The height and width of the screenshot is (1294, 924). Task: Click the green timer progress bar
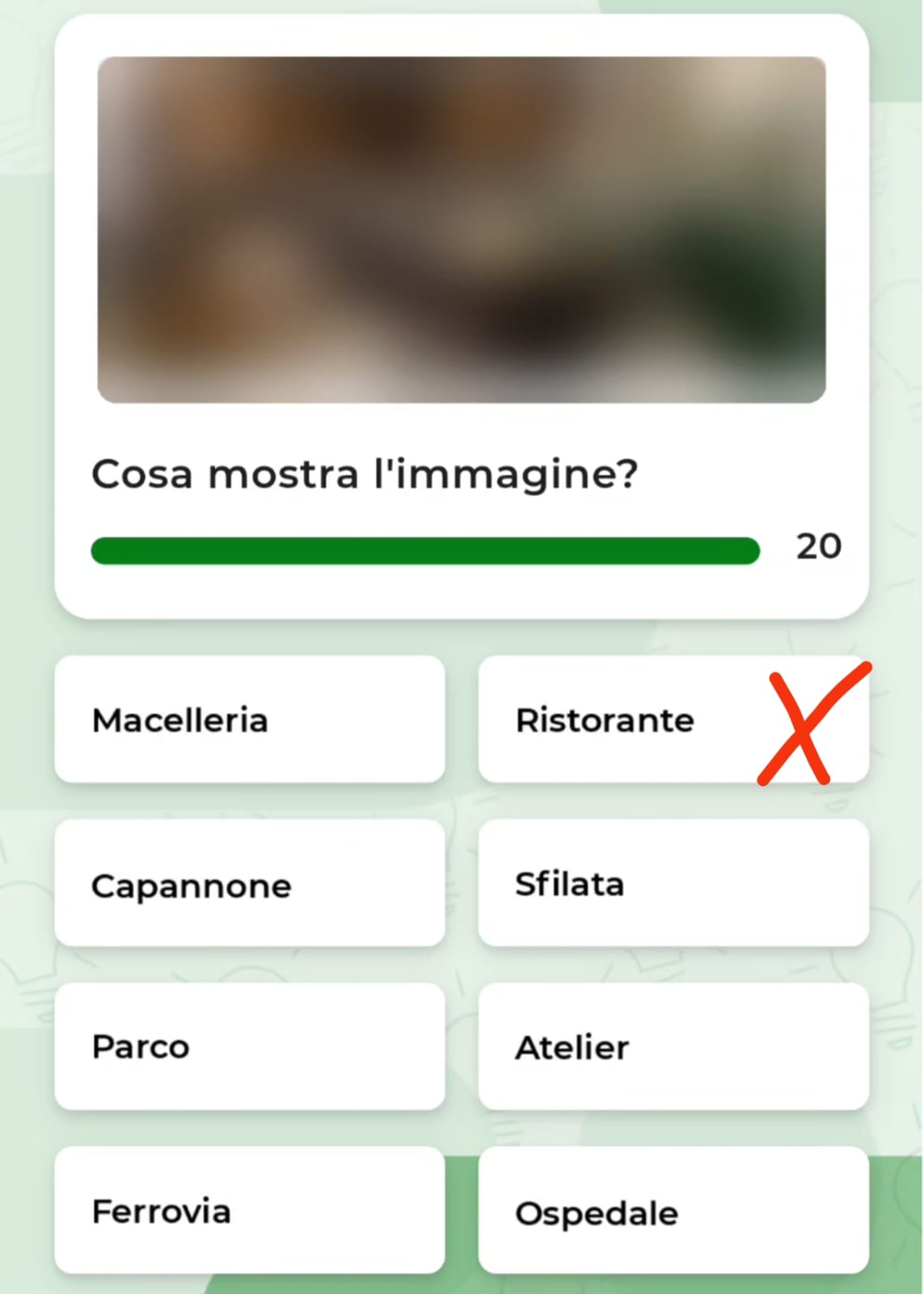426,550
